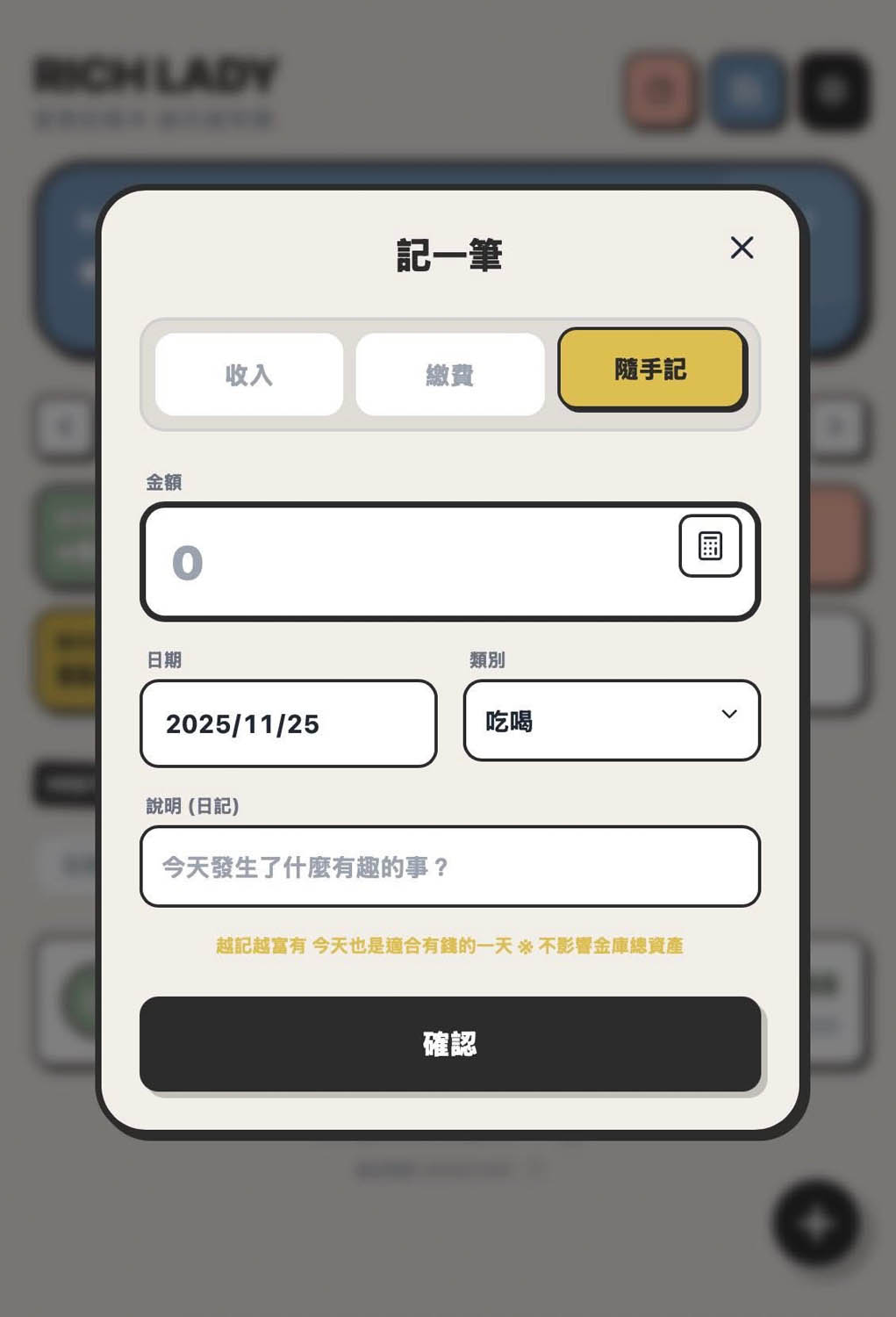896x1317 pixels.
Task: Open the 日期 date picker
Action: pos(289,723)
